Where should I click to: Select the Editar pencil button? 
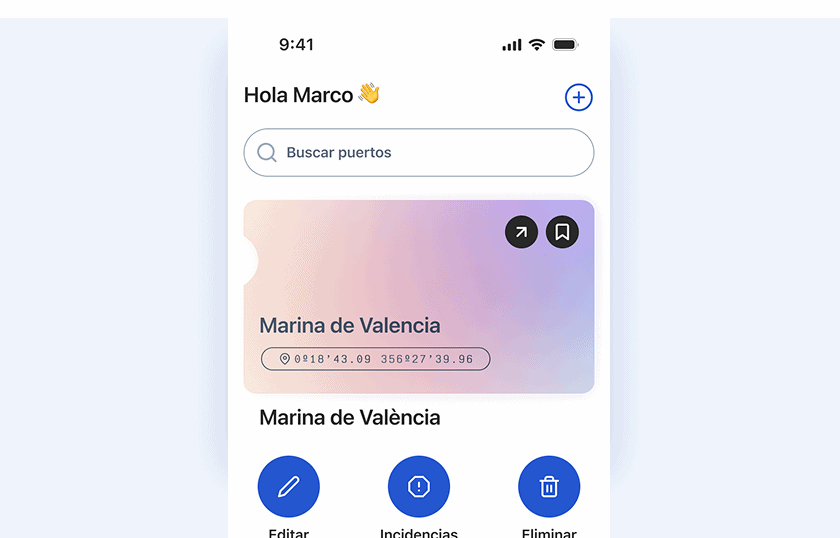pos(289,487)
